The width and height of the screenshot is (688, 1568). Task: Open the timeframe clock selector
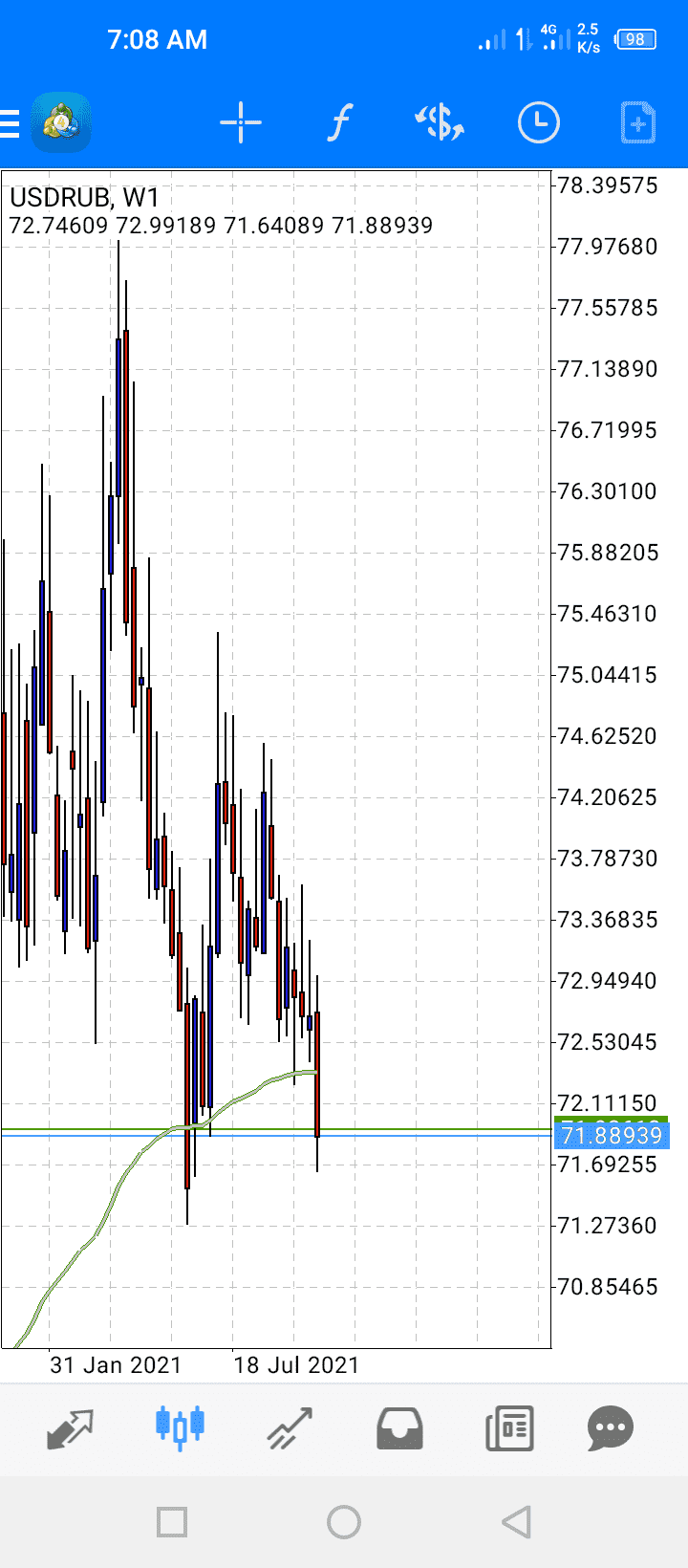click(x=539, y=123)
